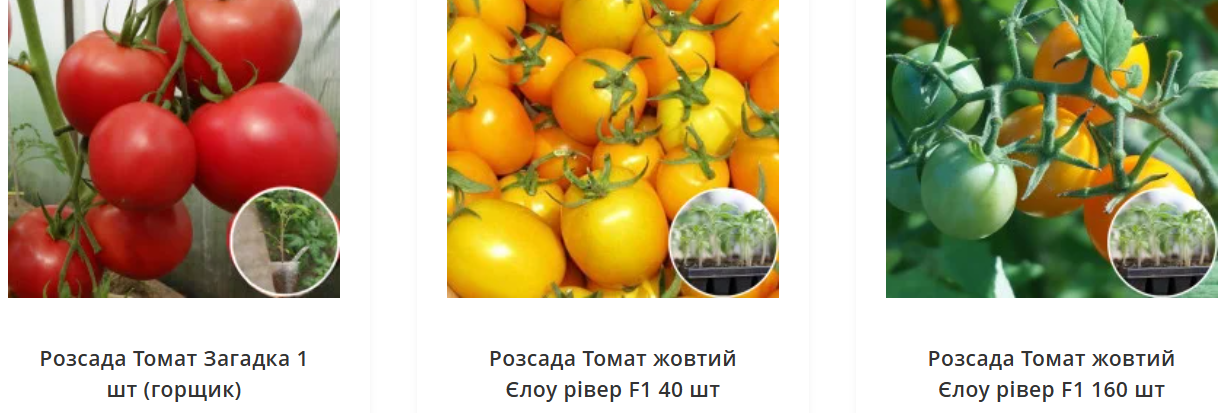Tap the title Томат жовтий Єлоу рівер F1 160 шт
The width and height of the screenshot is (1223, 413).
coord(1051,374)
